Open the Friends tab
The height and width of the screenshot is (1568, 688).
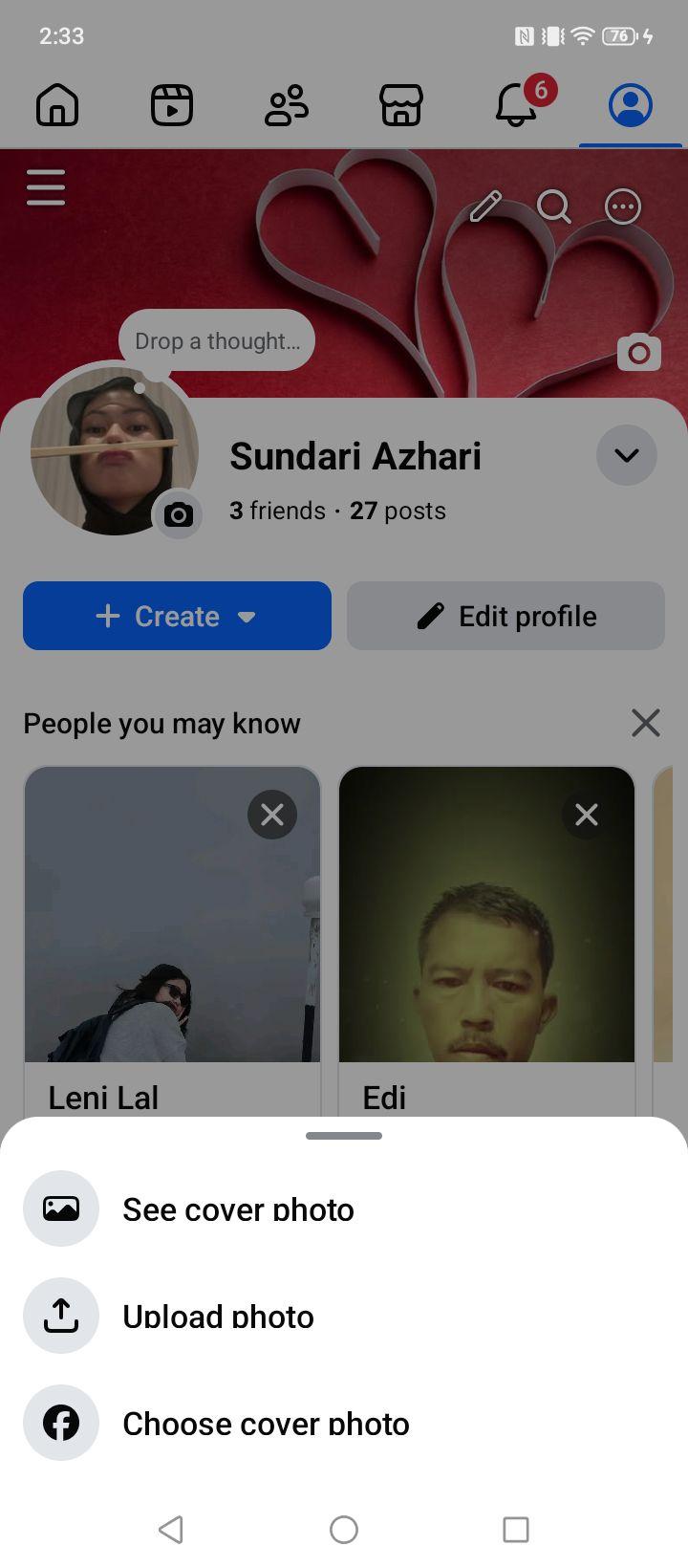pos(287,105)
